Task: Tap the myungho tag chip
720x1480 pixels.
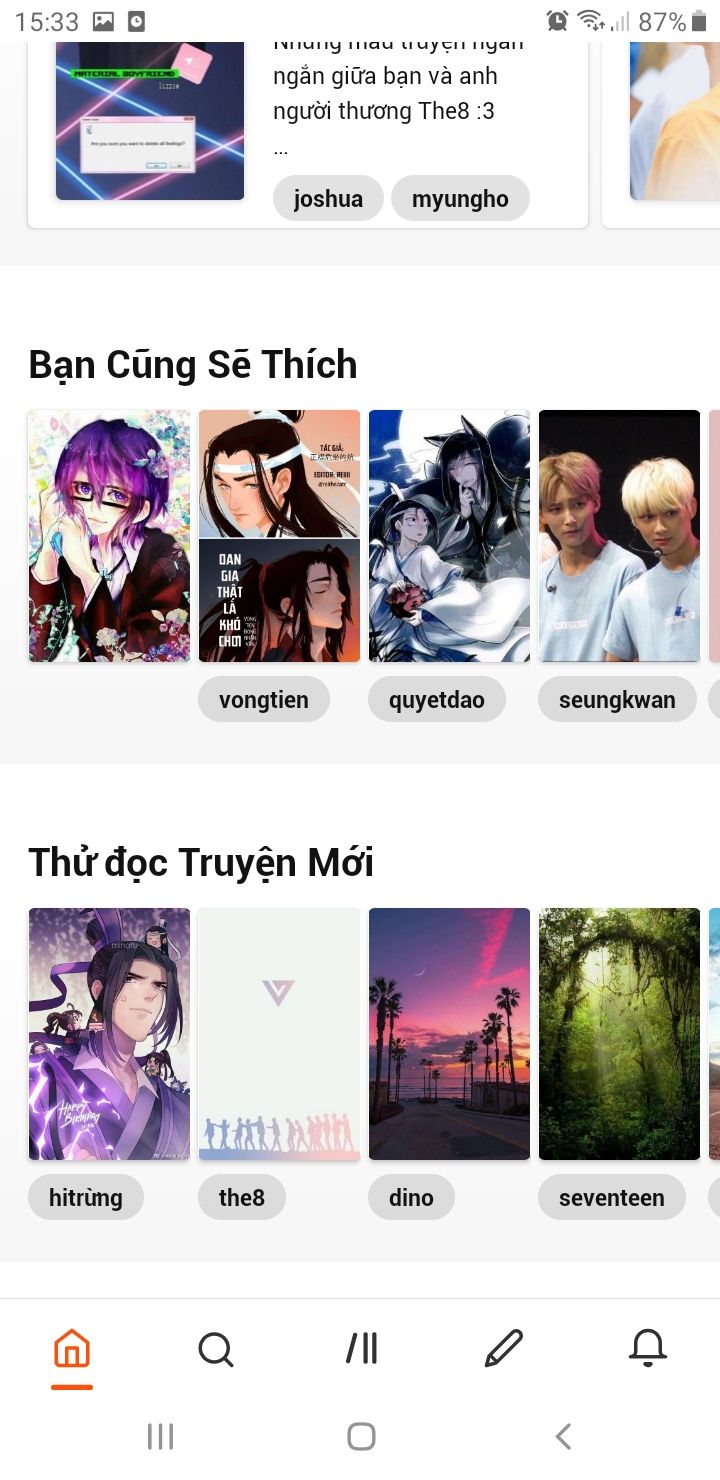Action: (x=460, y=199)
